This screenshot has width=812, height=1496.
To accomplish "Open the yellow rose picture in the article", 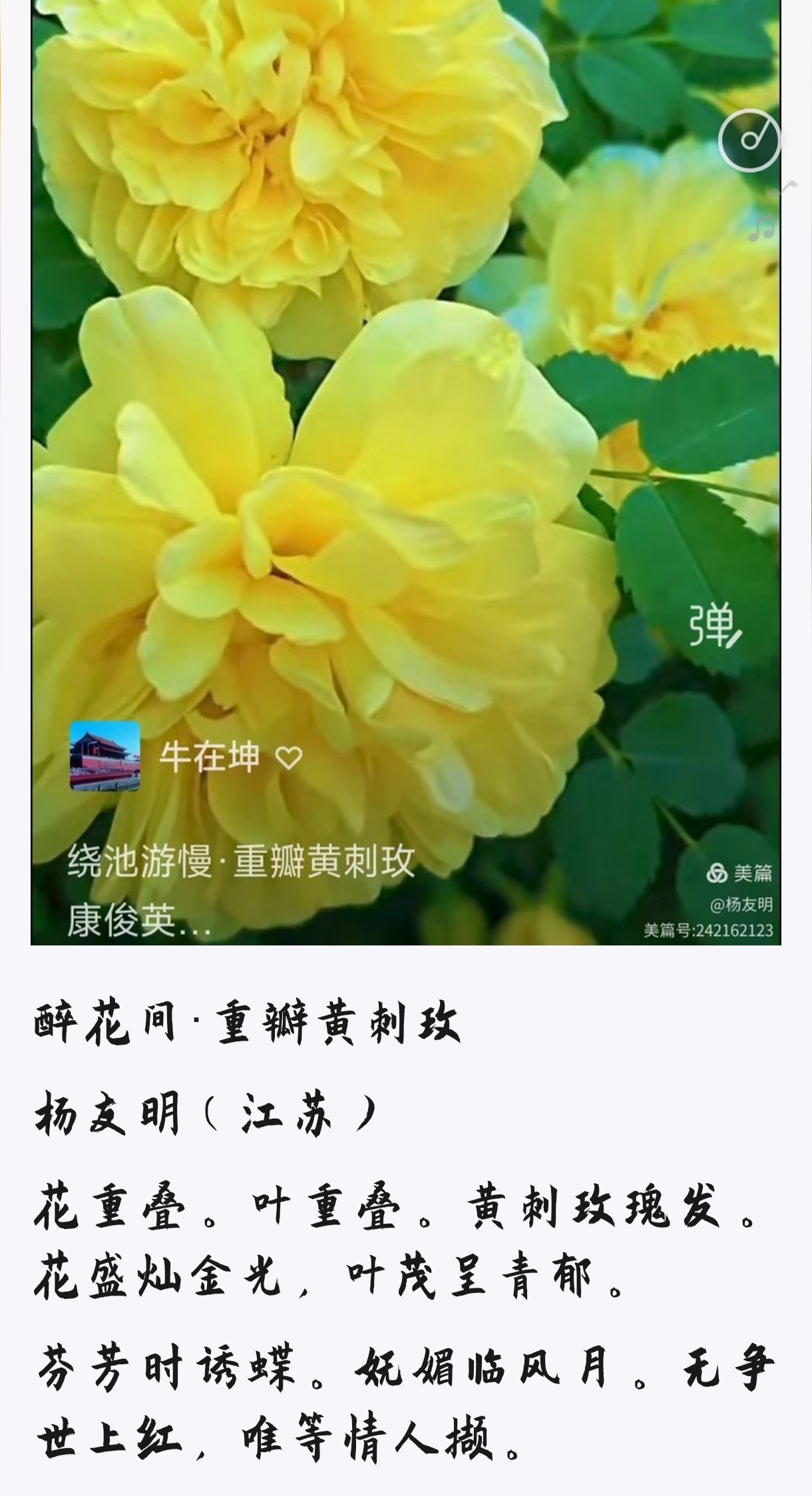I will [x=405, y=472].
